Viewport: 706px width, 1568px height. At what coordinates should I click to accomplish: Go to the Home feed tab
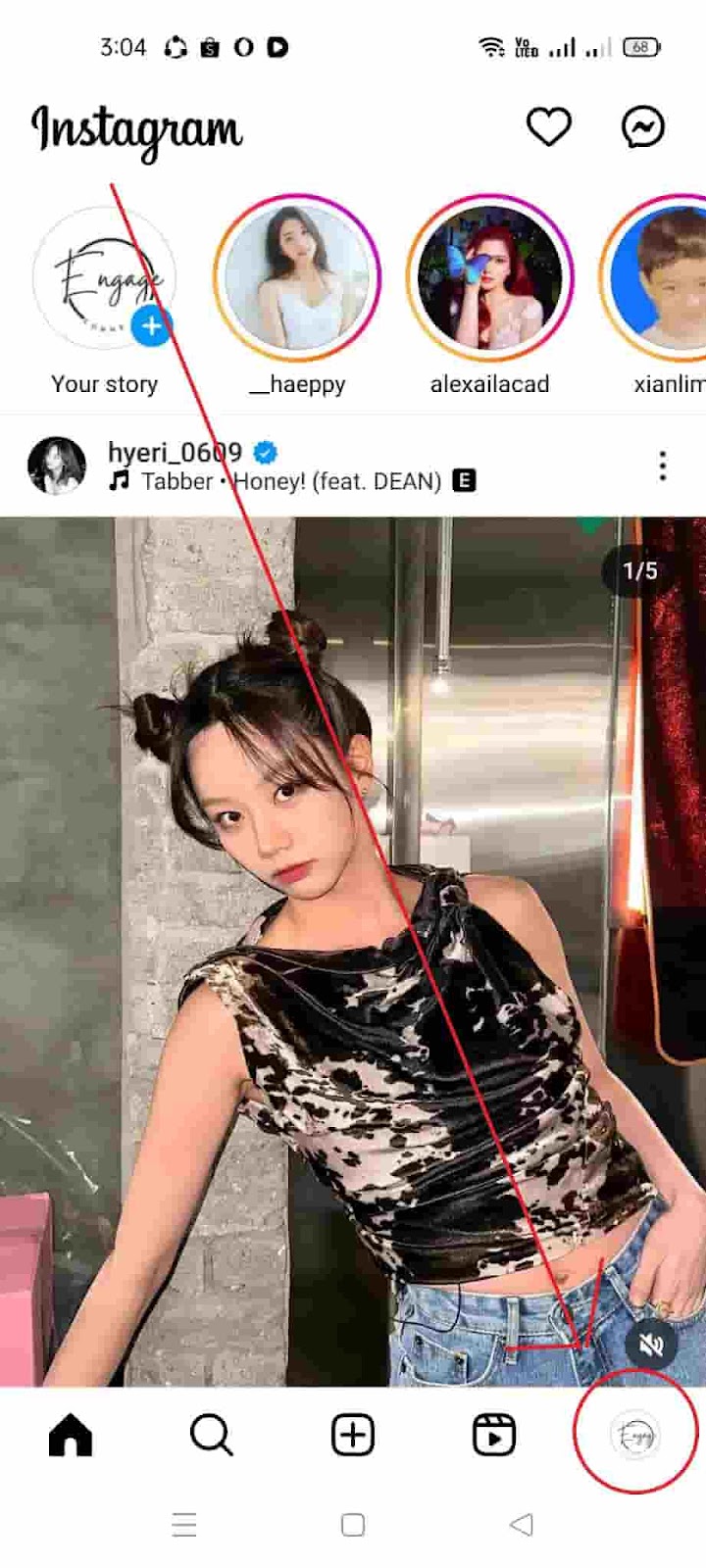click(71, 1436)
